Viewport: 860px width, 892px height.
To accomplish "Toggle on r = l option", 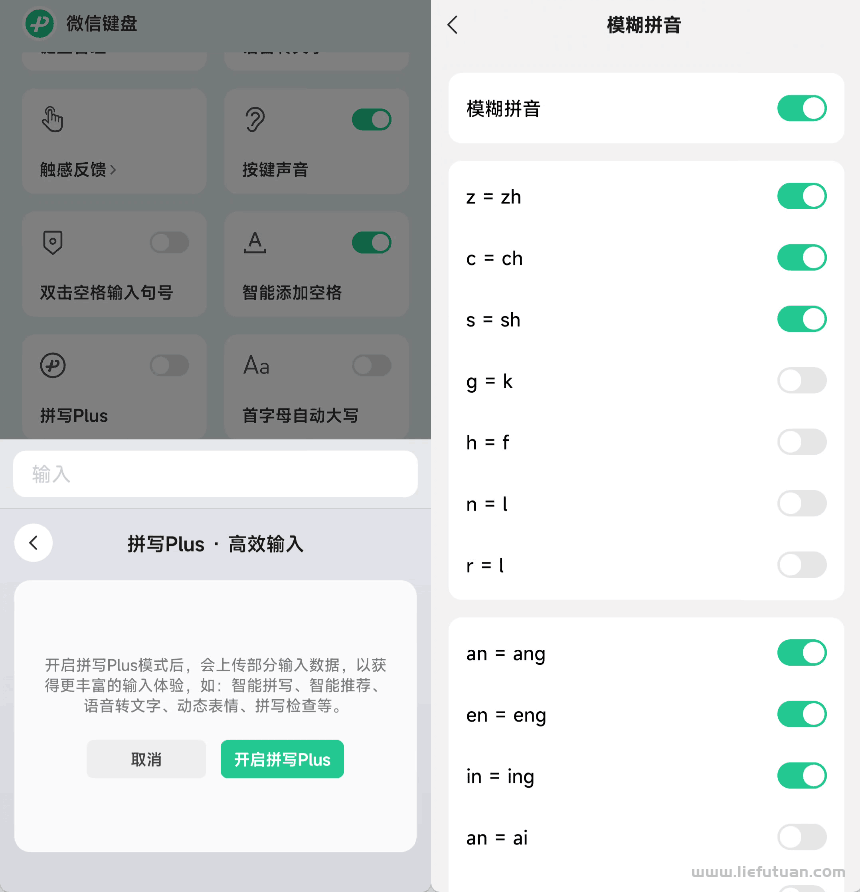I will 801,565.
